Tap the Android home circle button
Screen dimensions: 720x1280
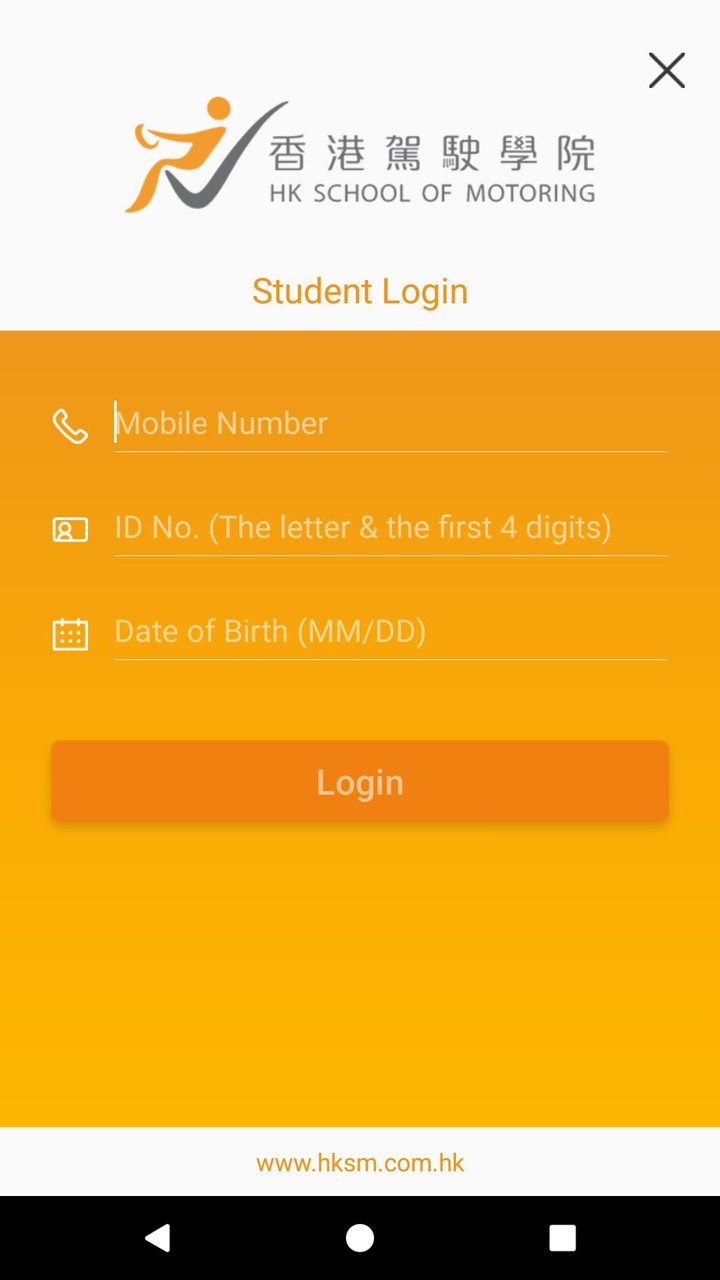tap(360, 1239)
